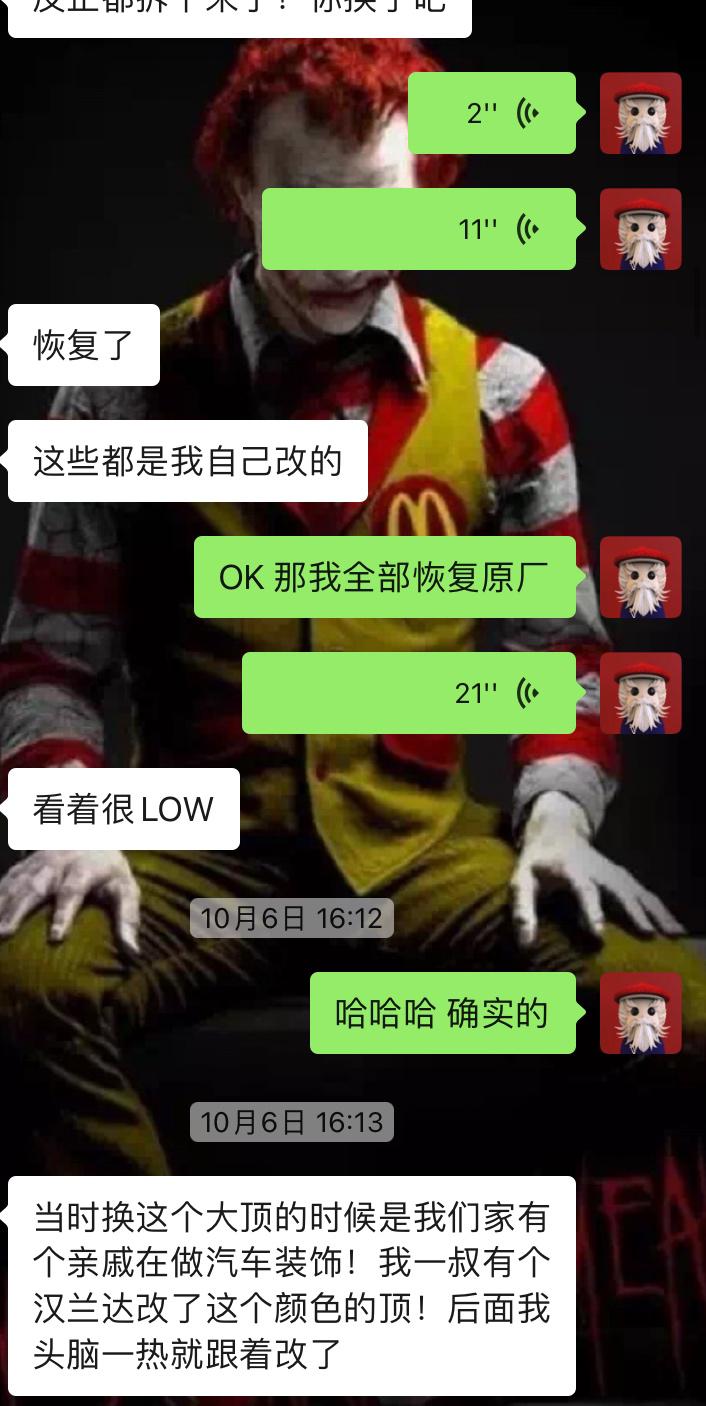This screenshot has height=1406, width=706.
Task: Tap the avatar next to 'OK 那我全部恢复原厂'
Action: tap(640, 577)
